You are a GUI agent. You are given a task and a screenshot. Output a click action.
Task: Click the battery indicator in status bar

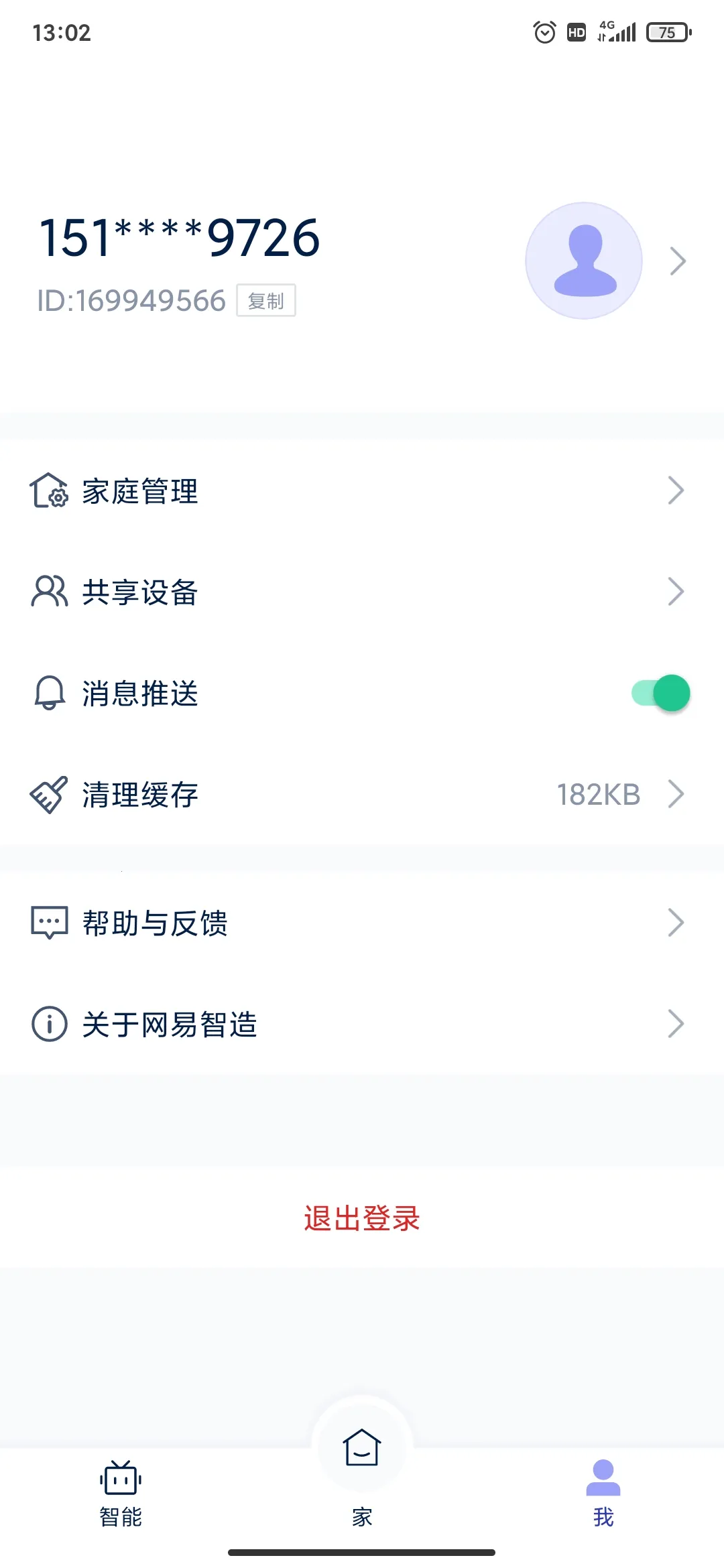667,31
